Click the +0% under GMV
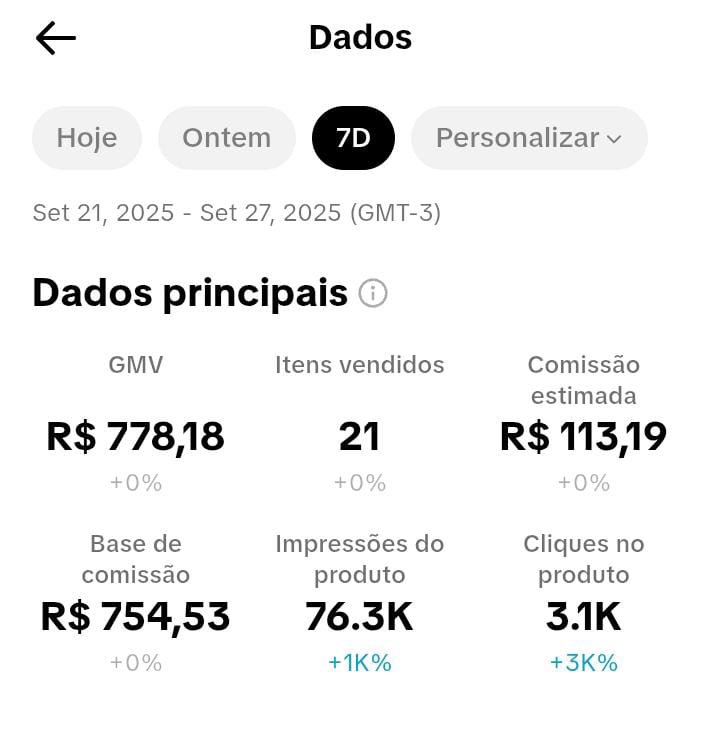Viewport: 720px width, 730px height. 135,482
